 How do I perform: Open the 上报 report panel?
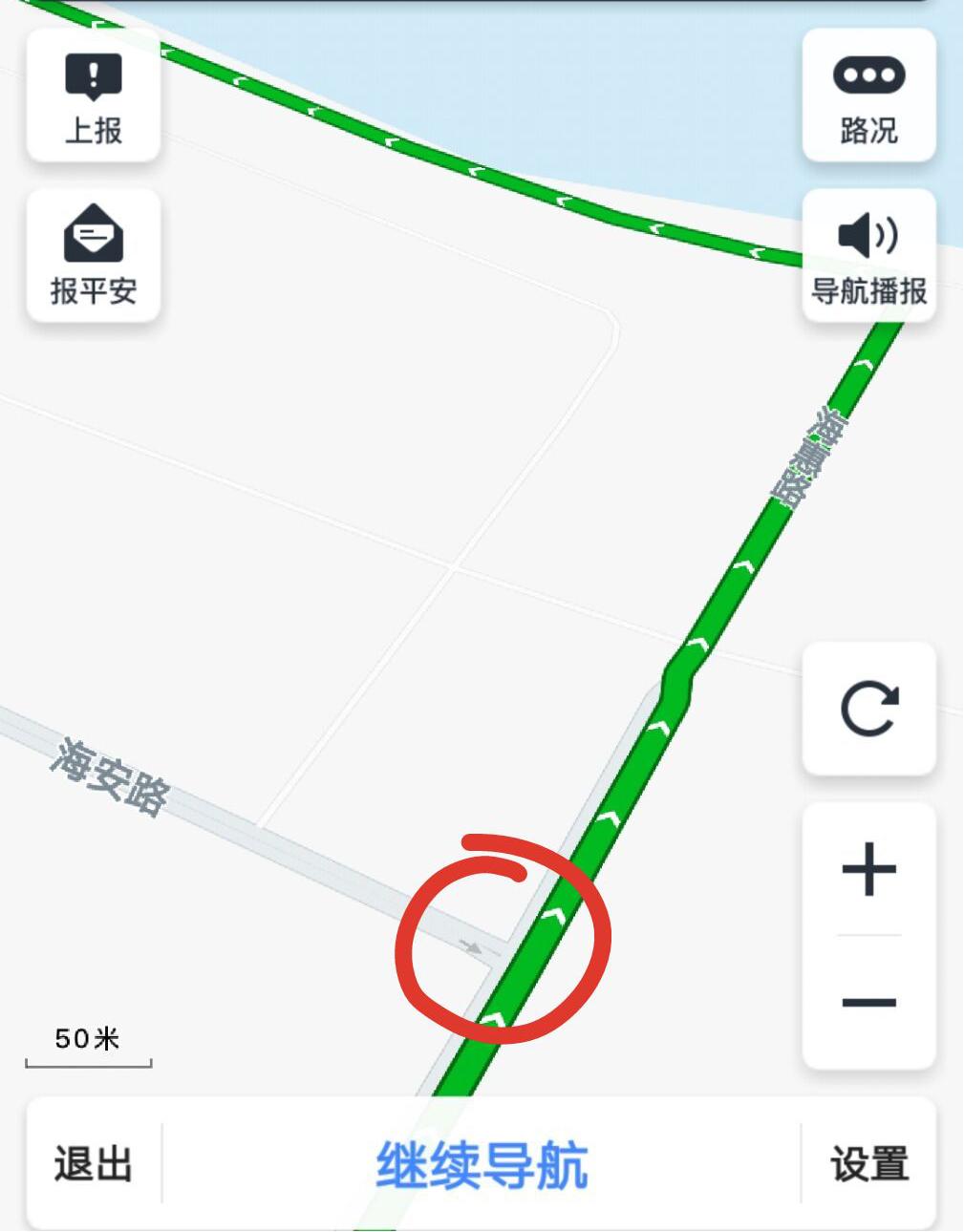pyautogui.click(x=92, y=96)
